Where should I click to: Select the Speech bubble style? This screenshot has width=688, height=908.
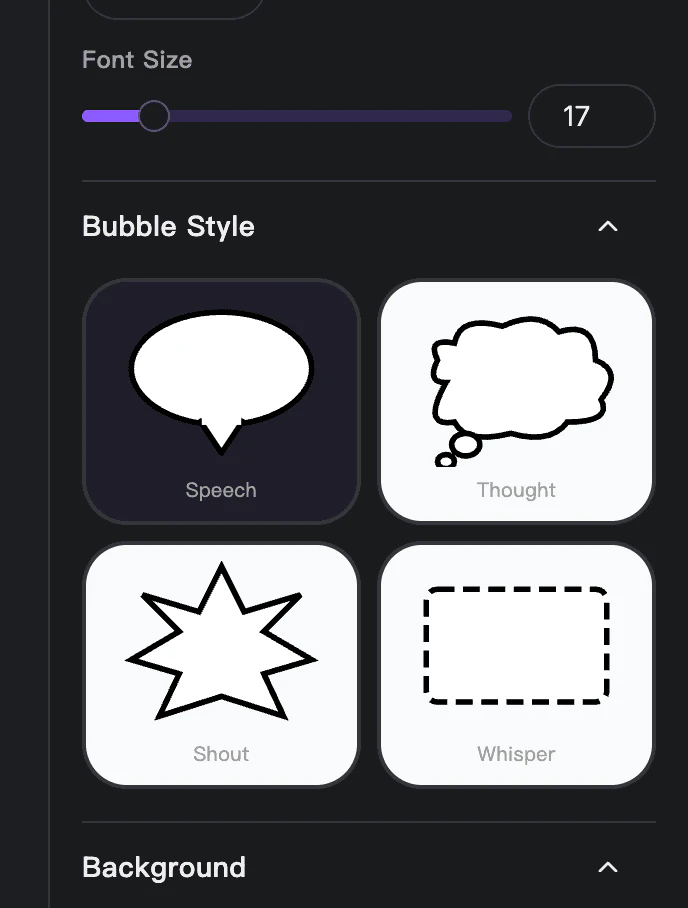coord(221,401)
